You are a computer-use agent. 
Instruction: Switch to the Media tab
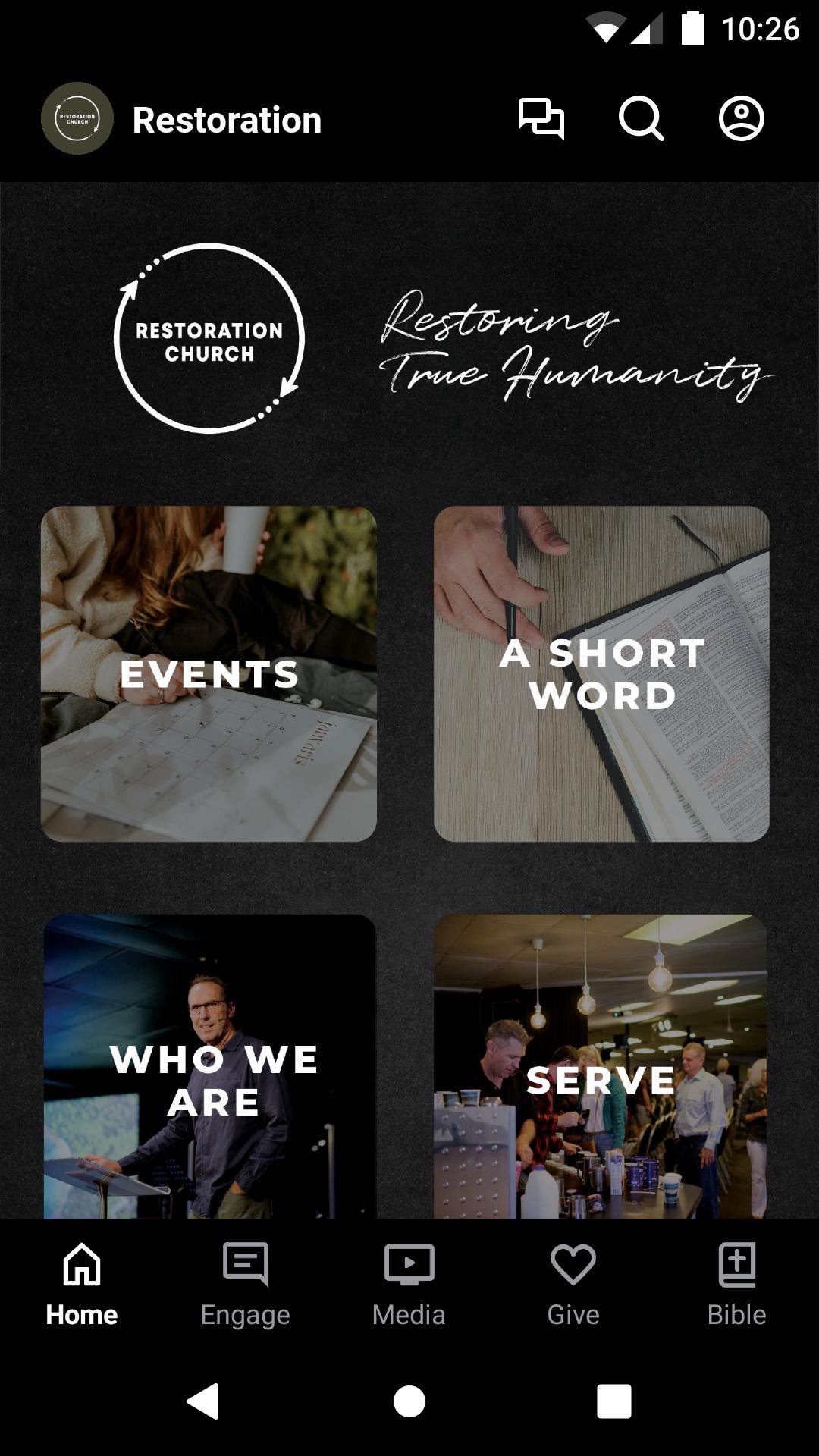click(409, 1283)
